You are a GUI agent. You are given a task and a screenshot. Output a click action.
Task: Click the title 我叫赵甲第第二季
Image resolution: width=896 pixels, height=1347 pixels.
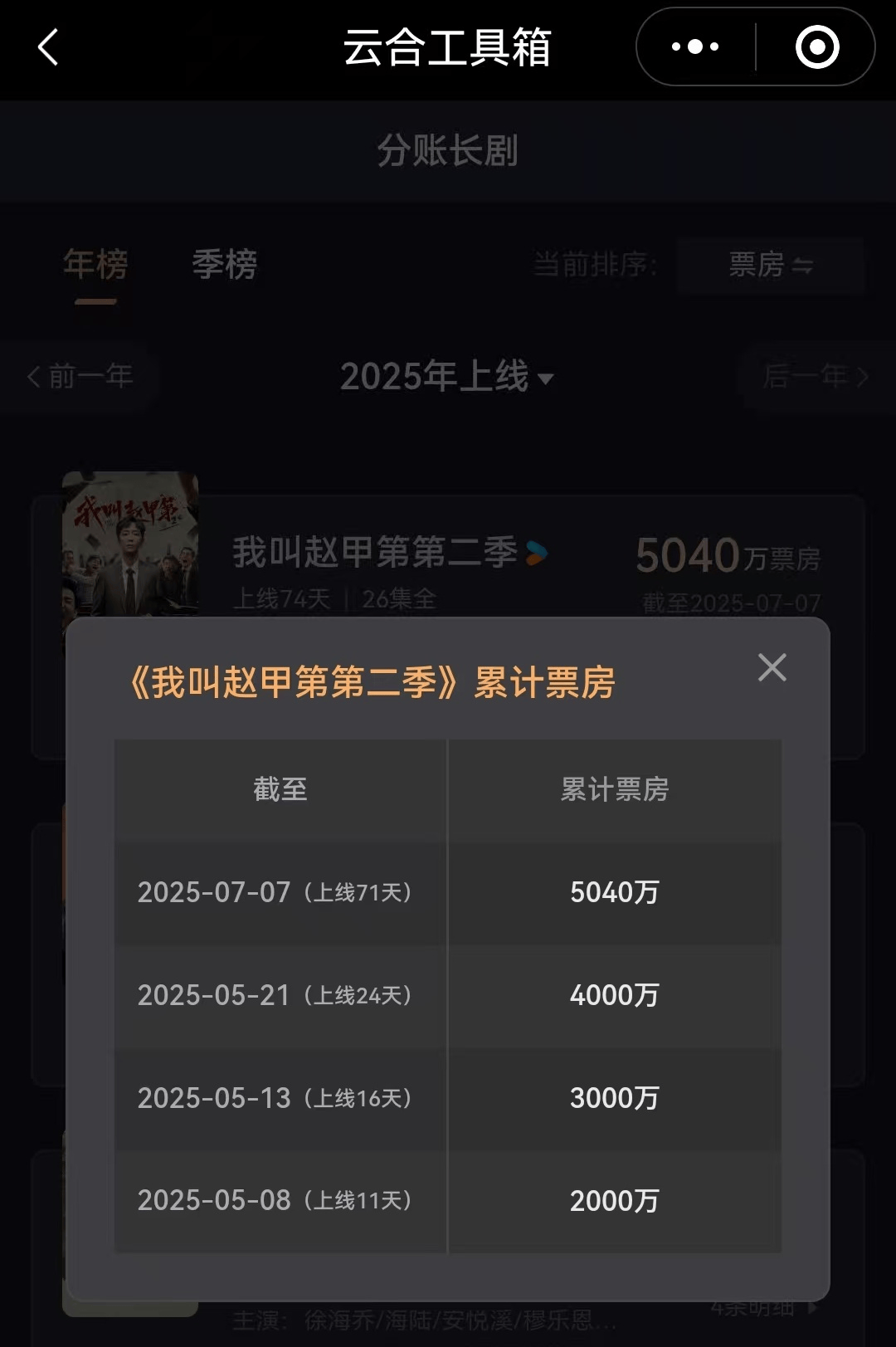[377, 550]
